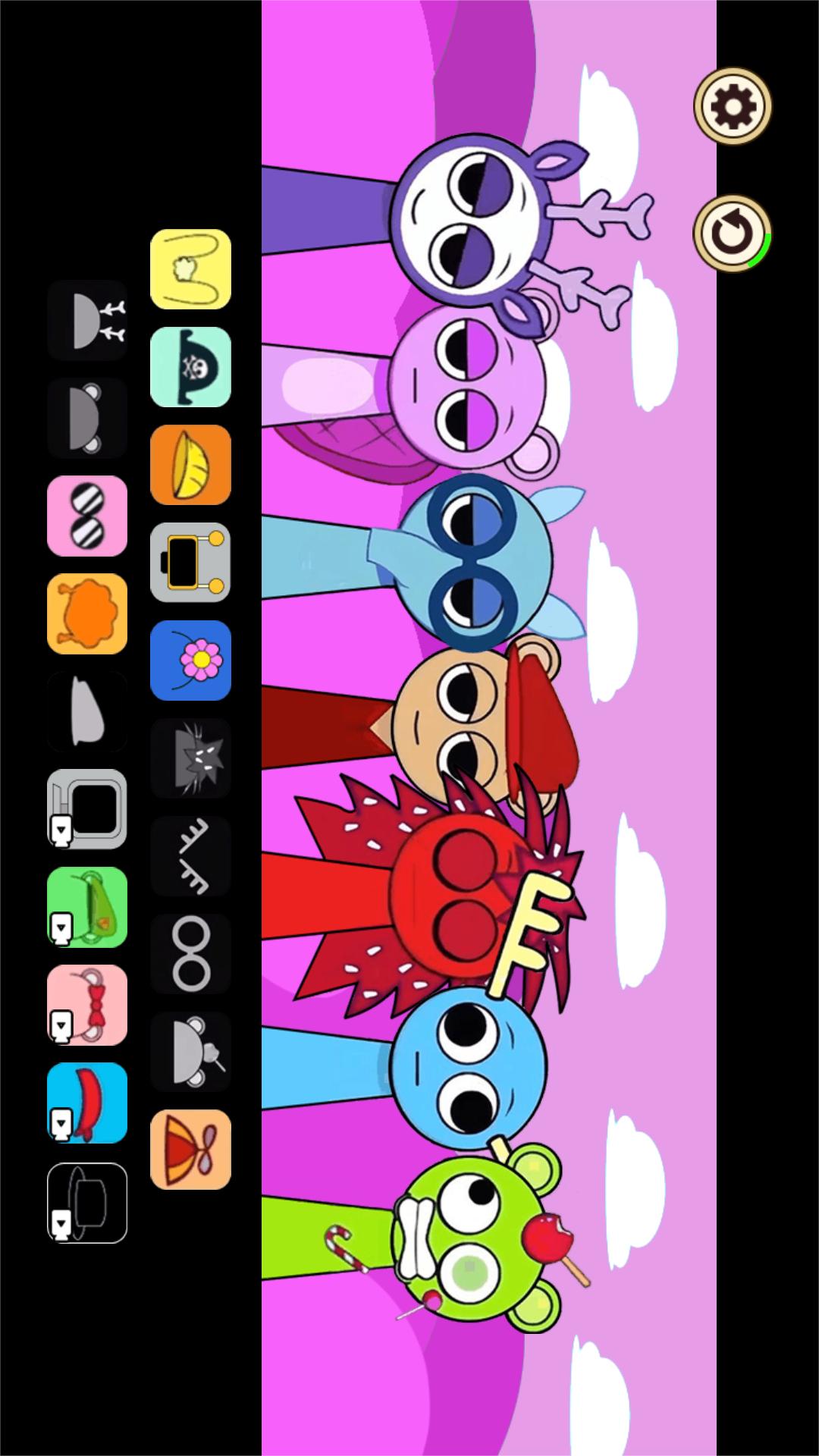Open the settings gear
The image size is (819, 1456).
click(732, 106)
